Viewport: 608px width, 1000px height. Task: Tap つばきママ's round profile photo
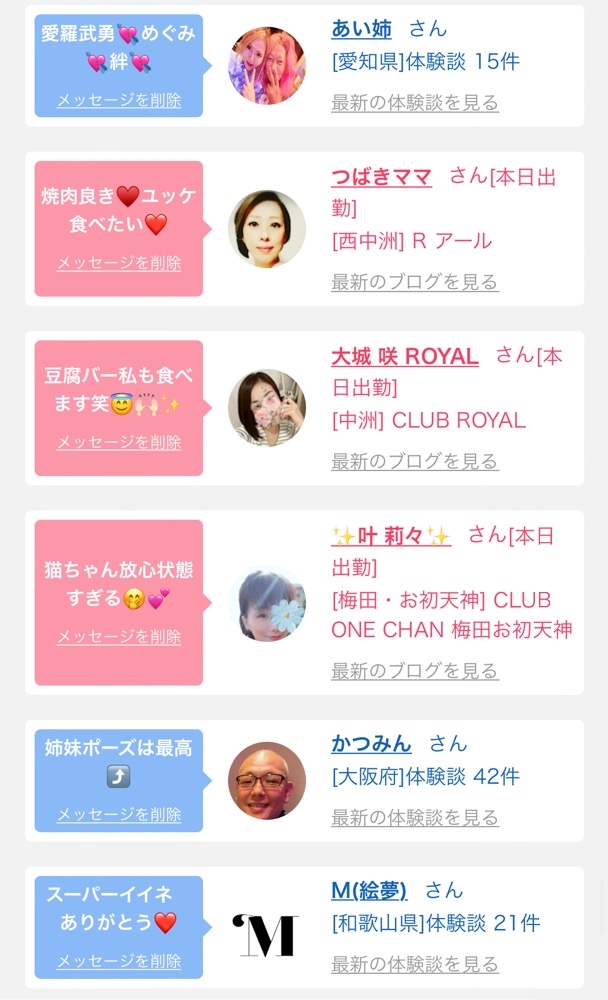(267, 228)
